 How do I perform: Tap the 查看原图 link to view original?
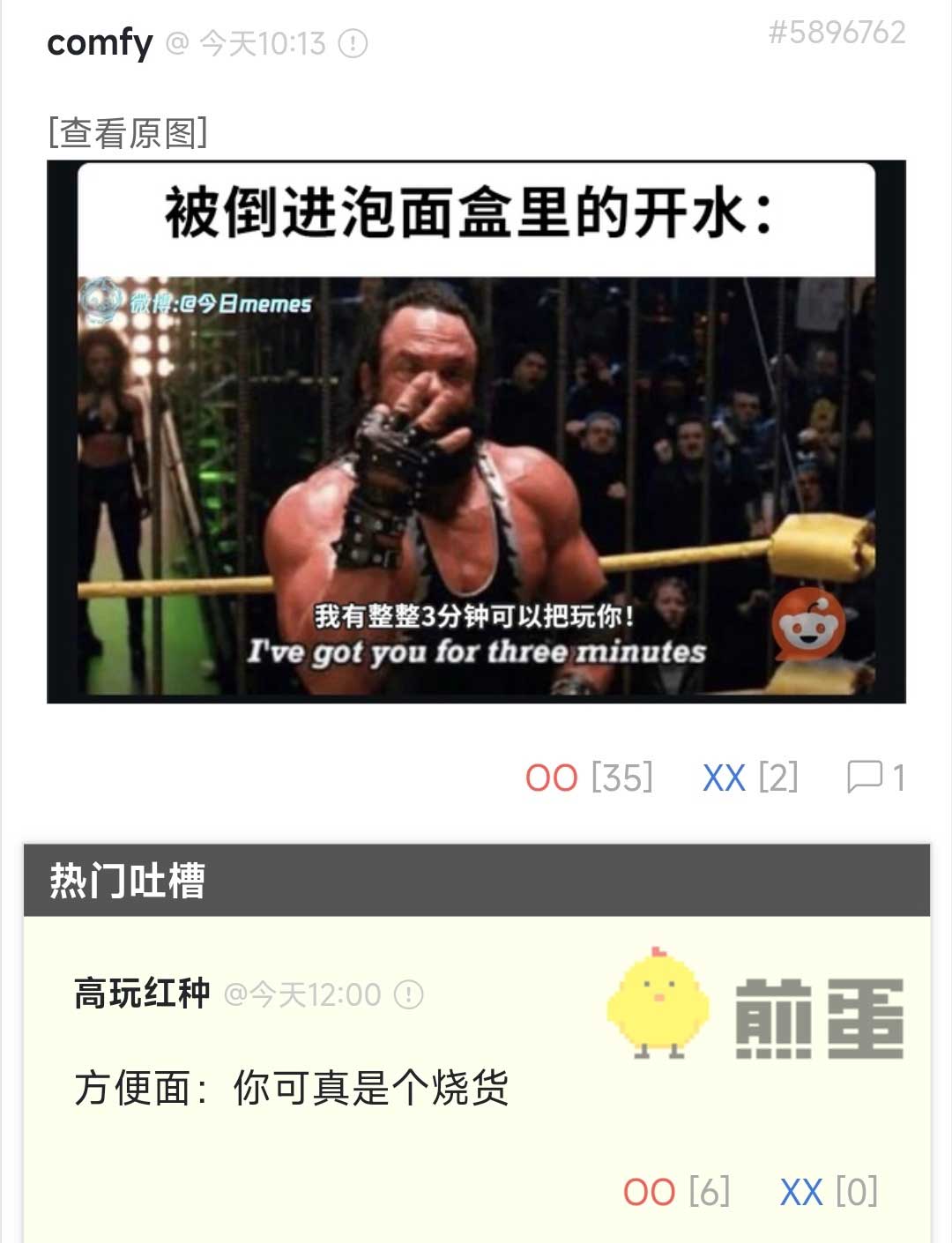click(128, 134)
